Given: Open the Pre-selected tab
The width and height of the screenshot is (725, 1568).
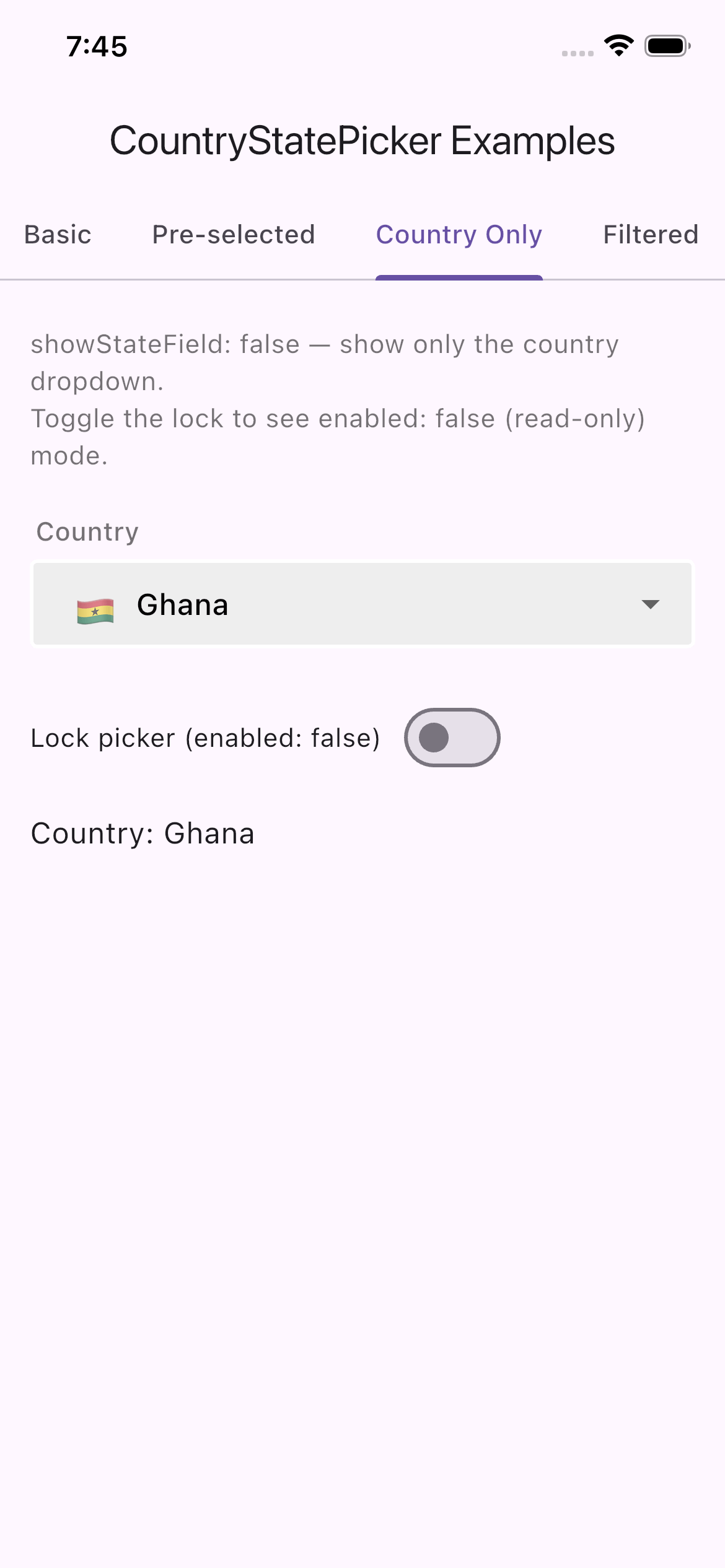Looking at the screenshot, I should 234,235.
